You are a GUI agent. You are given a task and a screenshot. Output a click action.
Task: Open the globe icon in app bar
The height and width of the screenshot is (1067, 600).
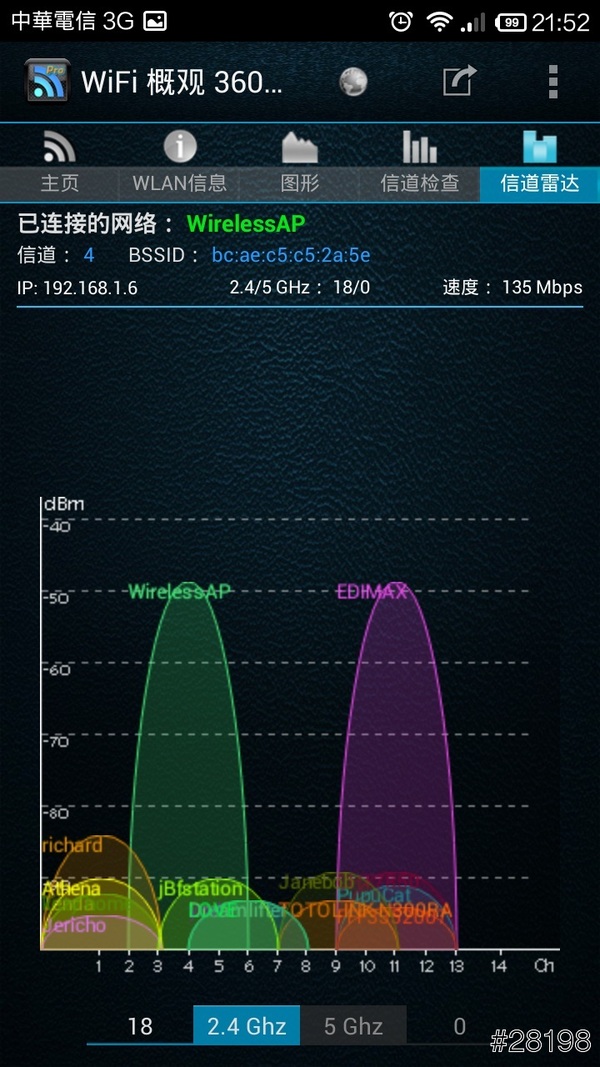[x=353, y=82]
